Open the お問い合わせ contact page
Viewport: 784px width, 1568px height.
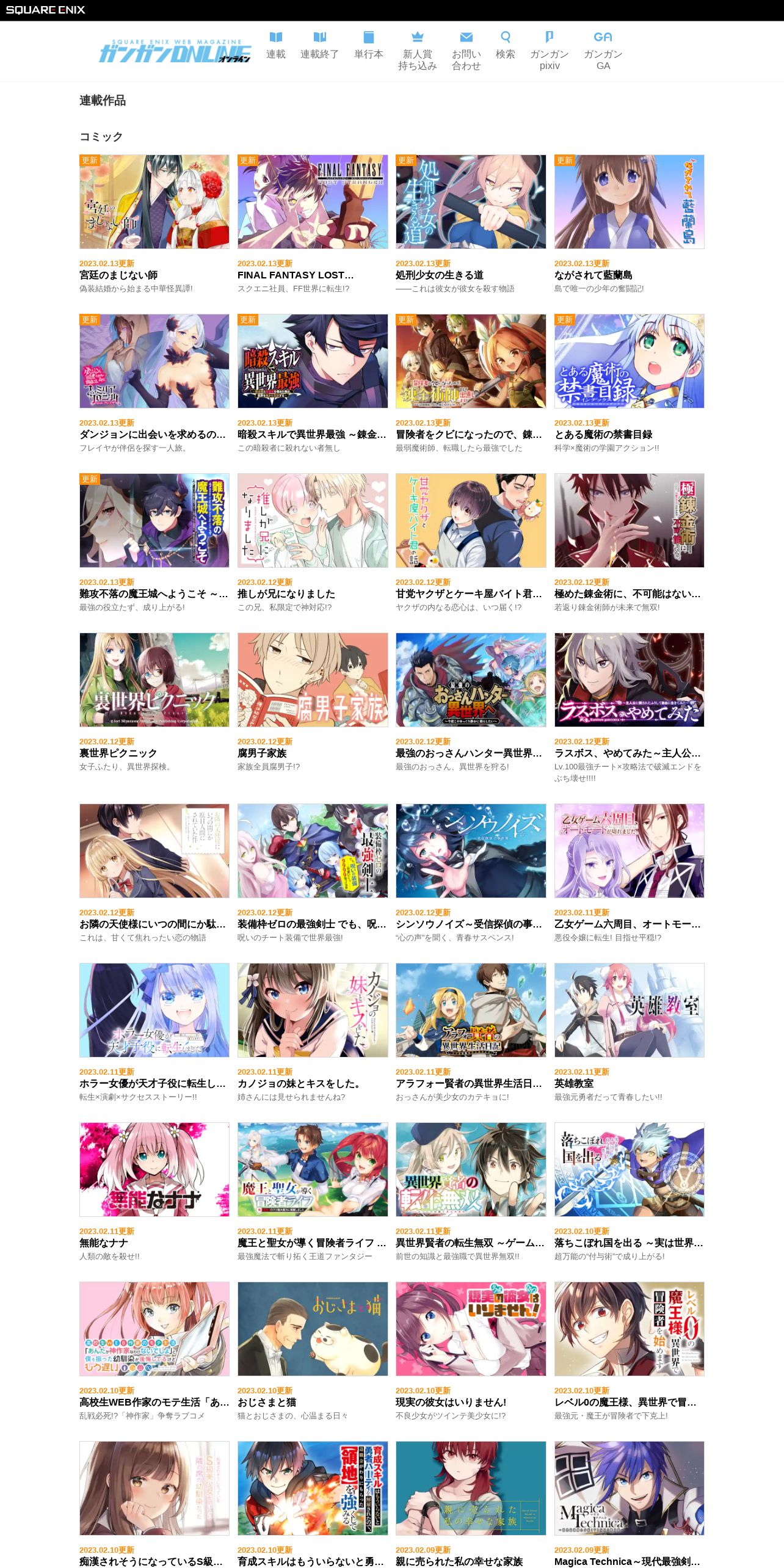tap(466, 51)
